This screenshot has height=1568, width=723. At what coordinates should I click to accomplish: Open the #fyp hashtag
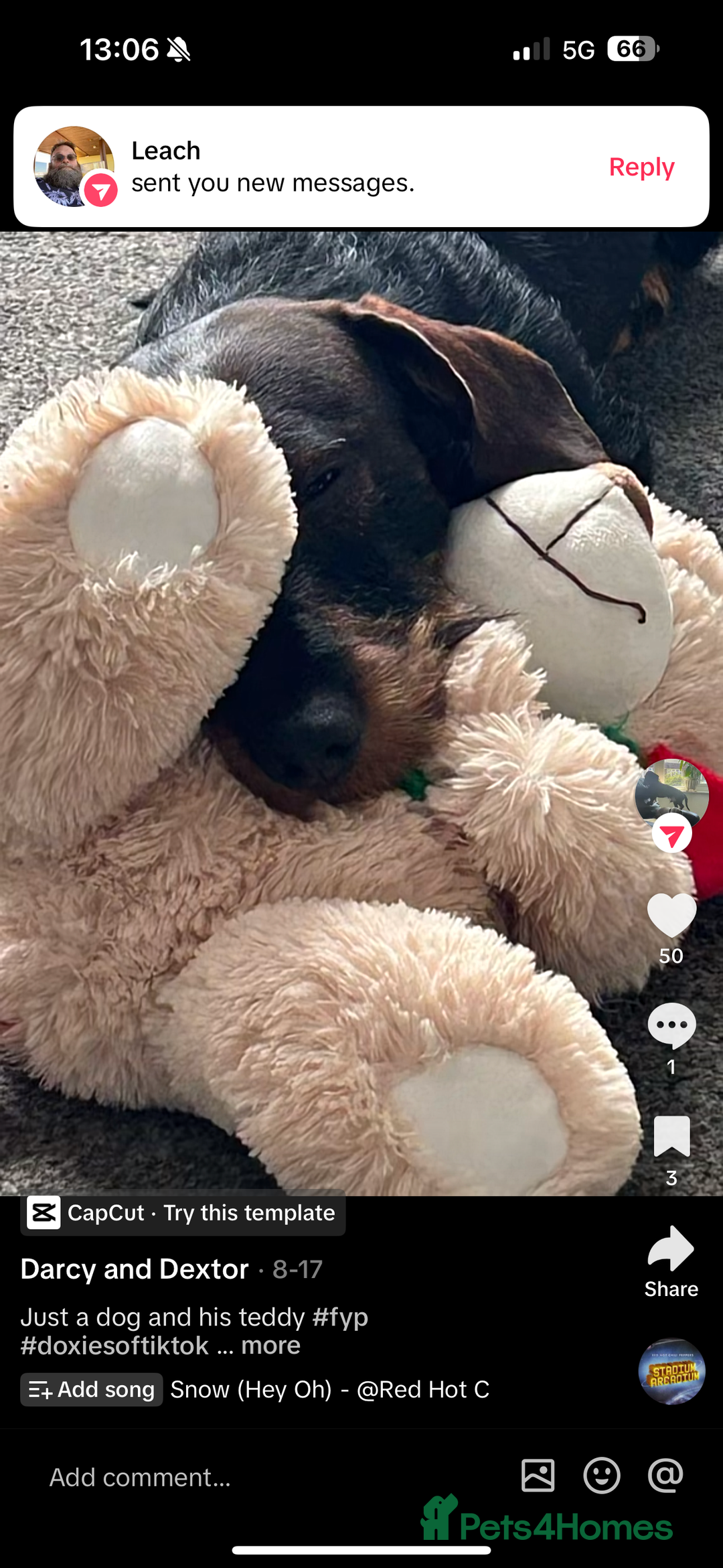(340, 1317)
